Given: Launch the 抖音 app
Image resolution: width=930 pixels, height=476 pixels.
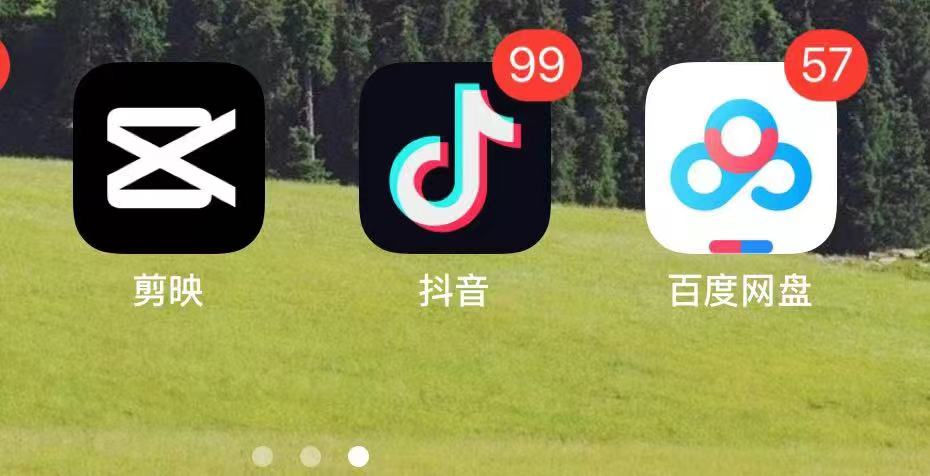Looking at the screenshot, I should (454, 158).
